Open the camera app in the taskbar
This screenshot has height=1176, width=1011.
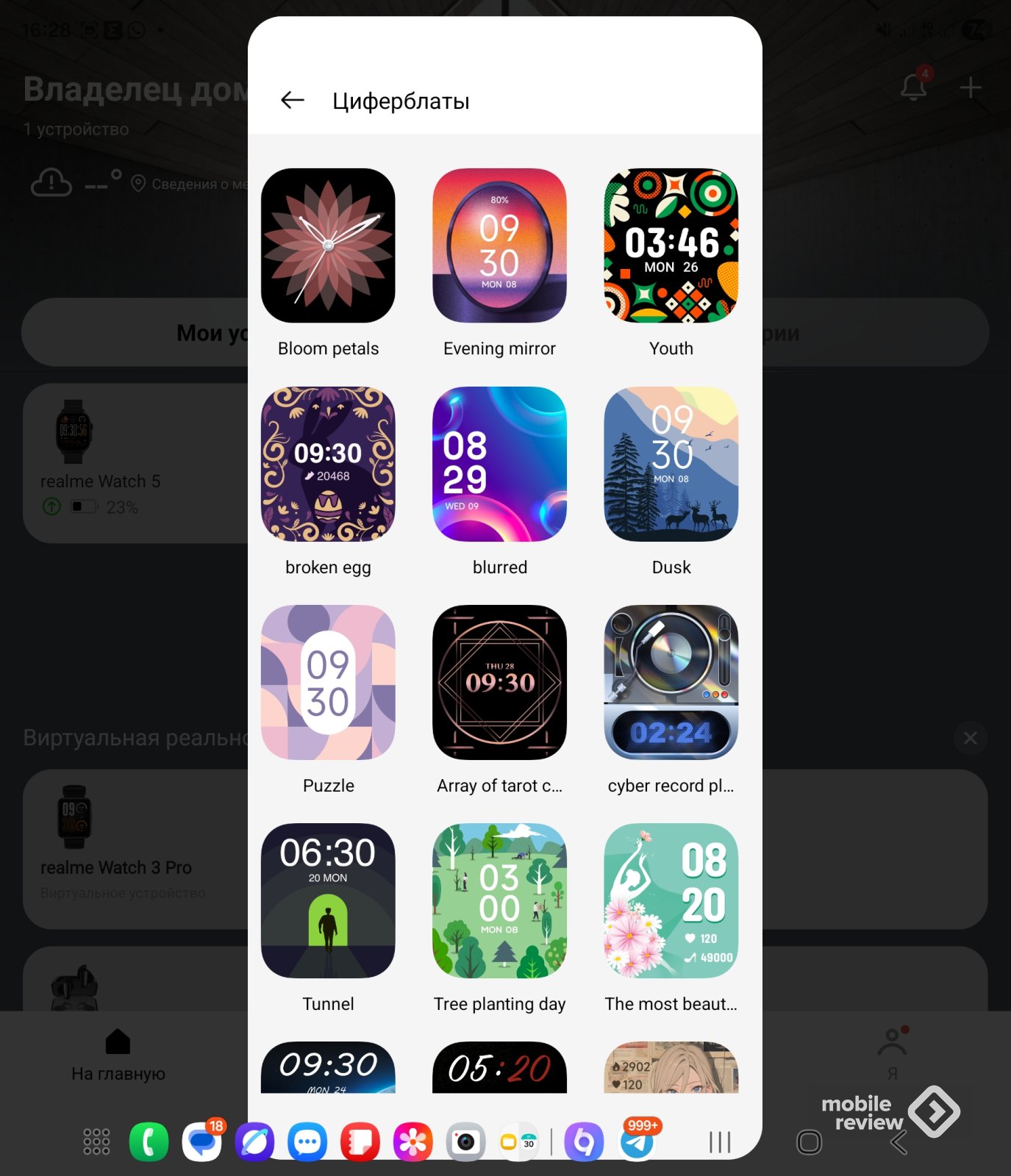click(x=465, y=1141)
